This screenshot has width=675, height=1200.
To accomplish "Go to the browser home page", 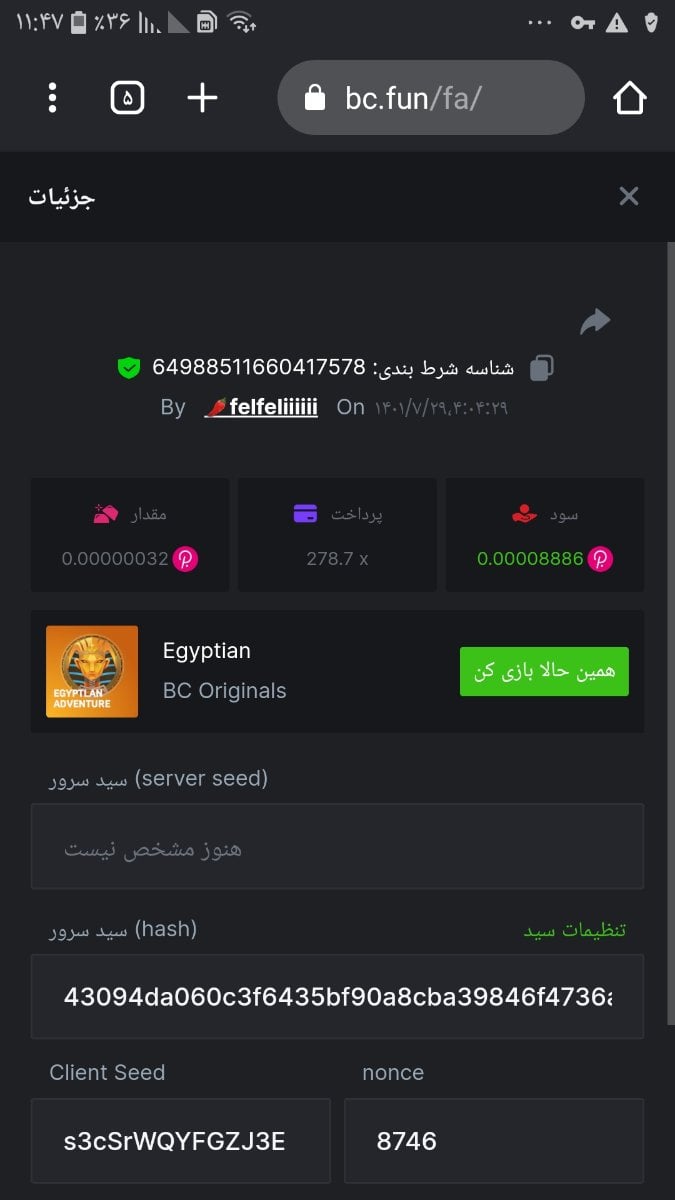I will 629,98.
